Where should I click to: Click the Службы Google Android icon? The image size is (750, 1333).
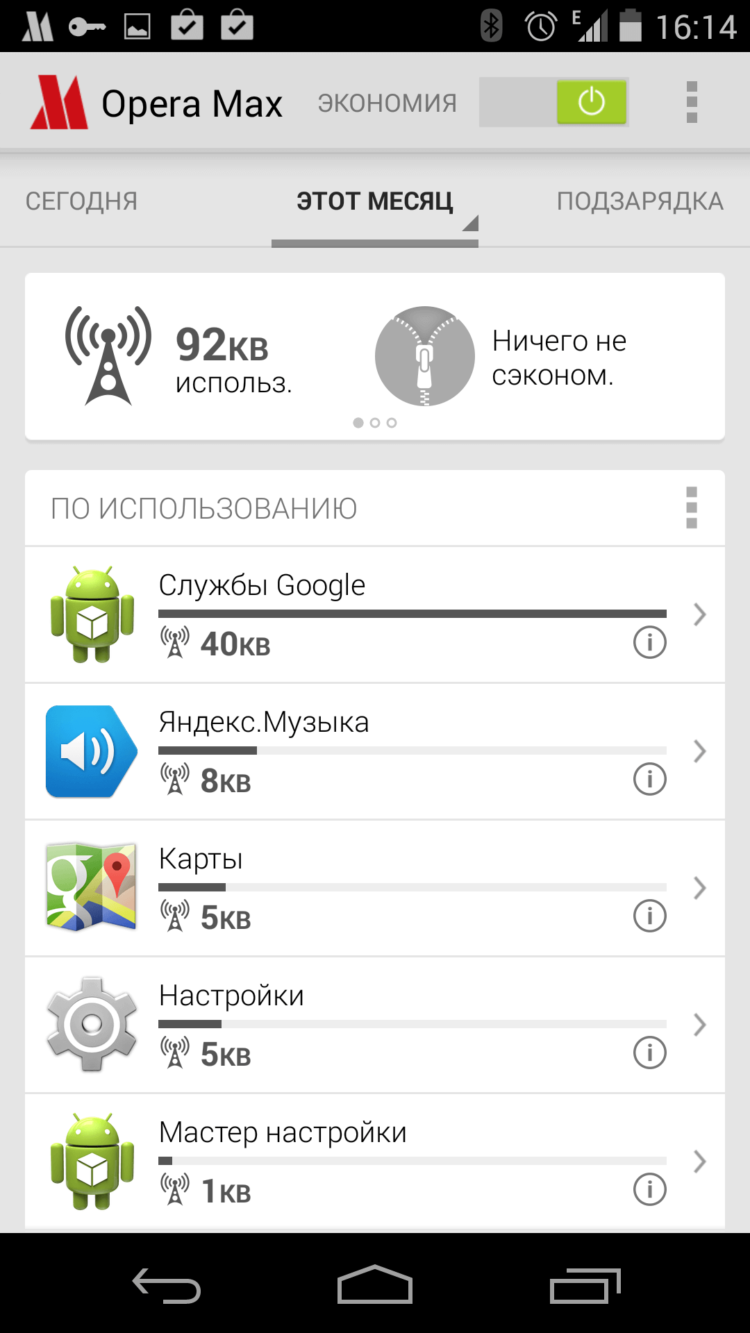(91, 614)
